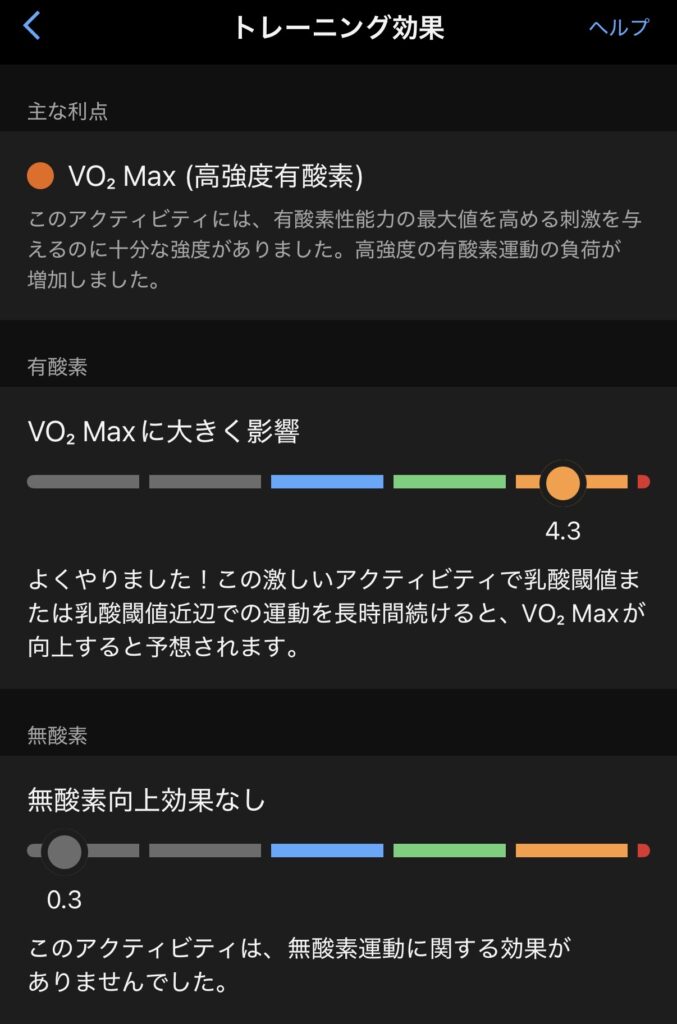This screenshot has height=1024, width=677.
Task: Go back using the top-left arrow
Action: 32,27
